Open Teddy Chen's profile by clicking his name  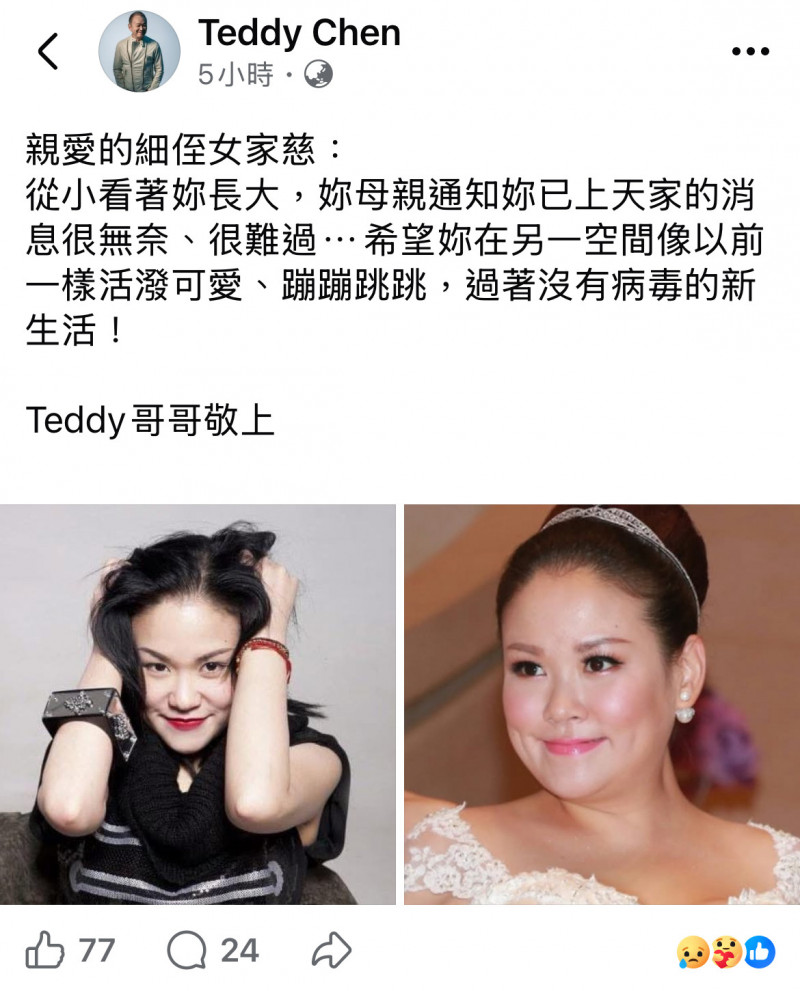(x=298, y=33)
